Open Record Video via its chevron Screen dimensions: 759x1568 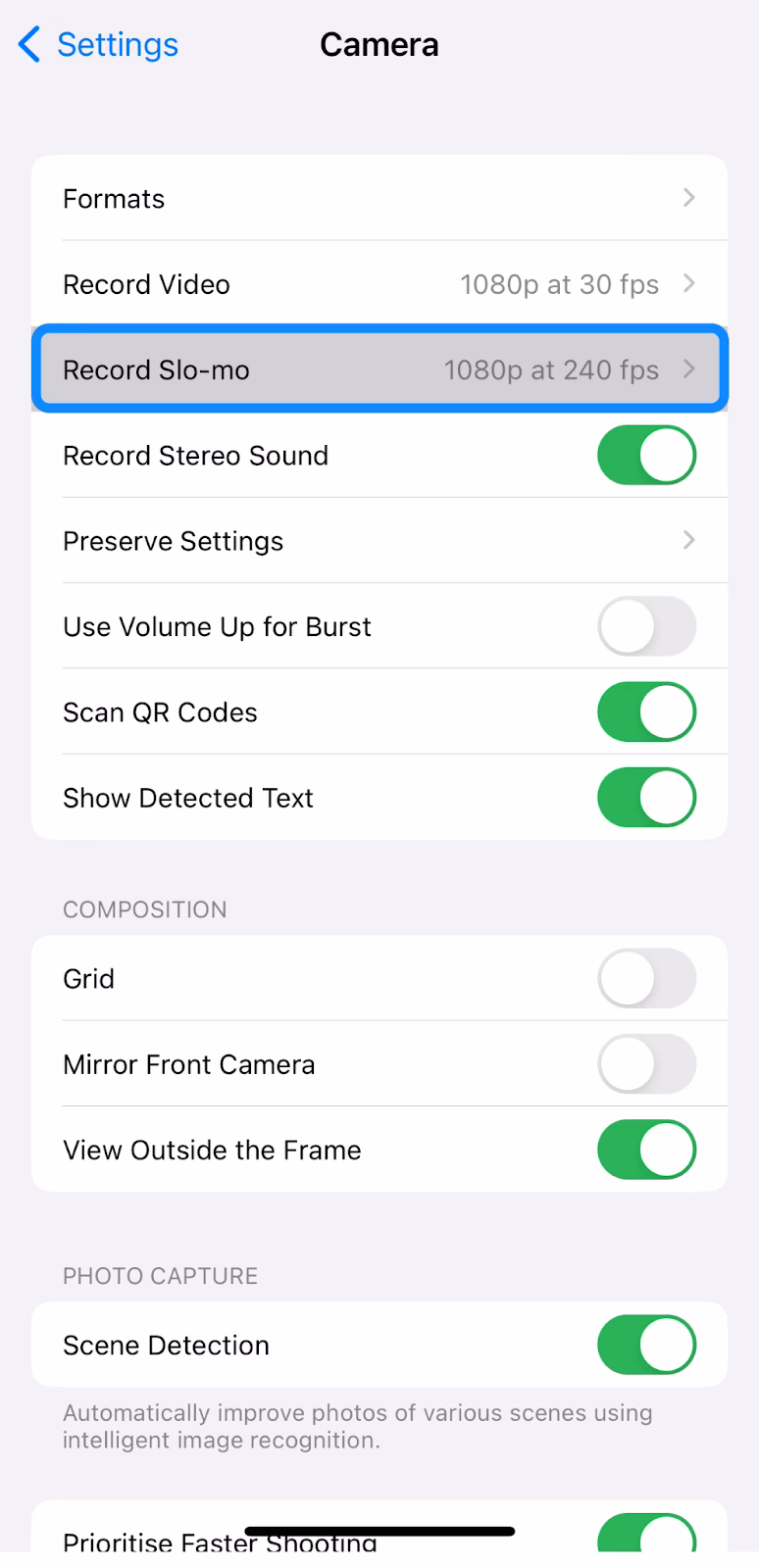tap(689, 284)
